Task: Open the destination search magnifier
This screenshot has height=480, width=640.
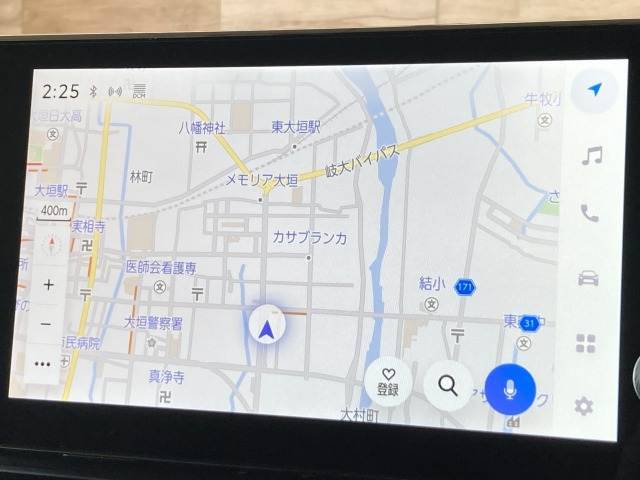Action: coord(448,385)
